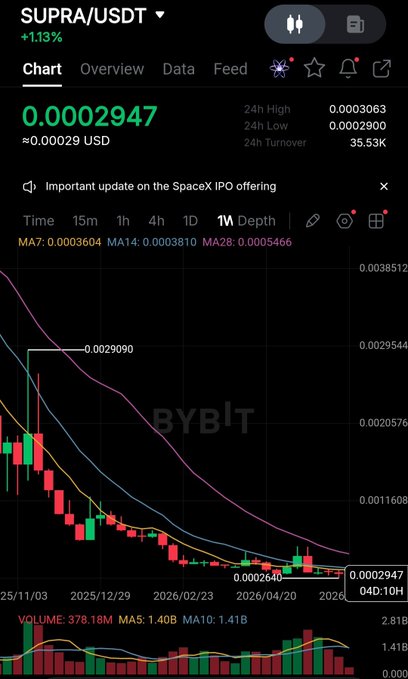Choose the 4h interval
408x679 pixels.
coord(156,221)
